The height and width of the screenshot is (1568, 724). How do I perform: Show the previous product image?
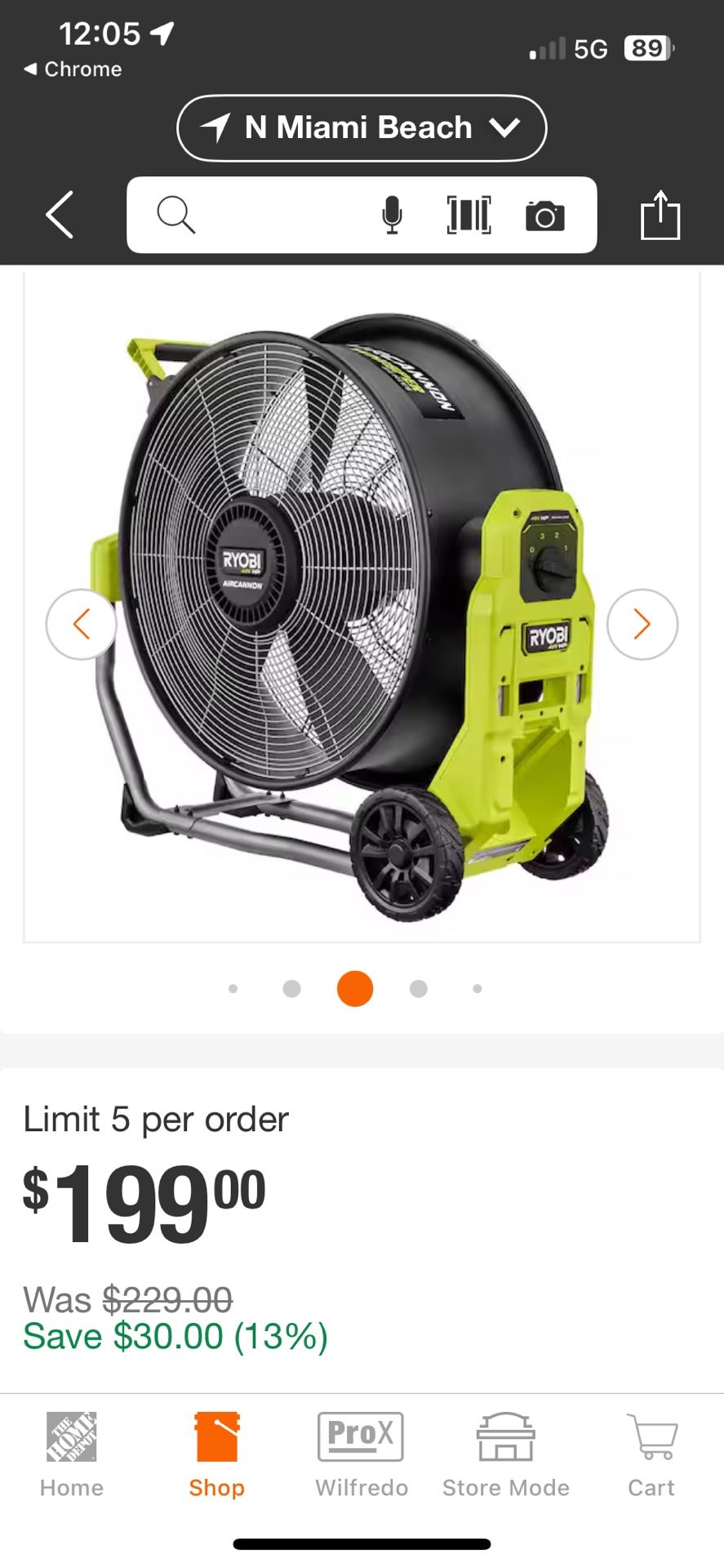click(81, 625)
